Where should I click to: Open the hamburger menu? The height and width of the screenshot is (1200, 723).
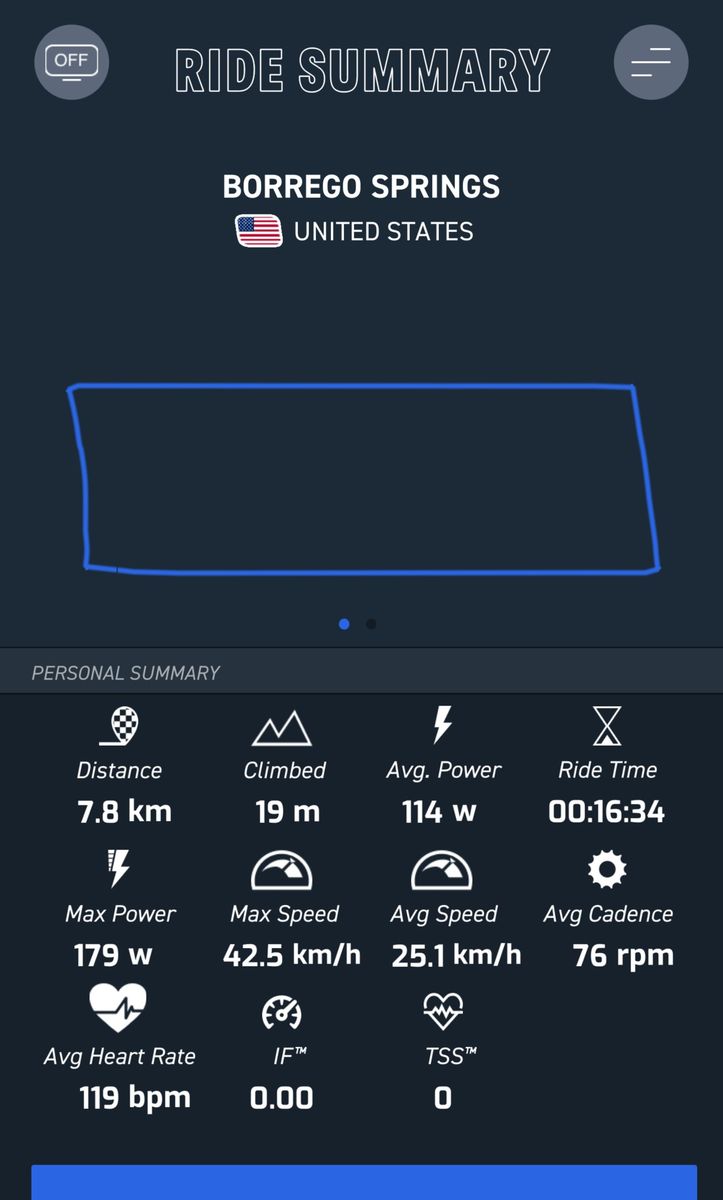(x=650, y=62)
